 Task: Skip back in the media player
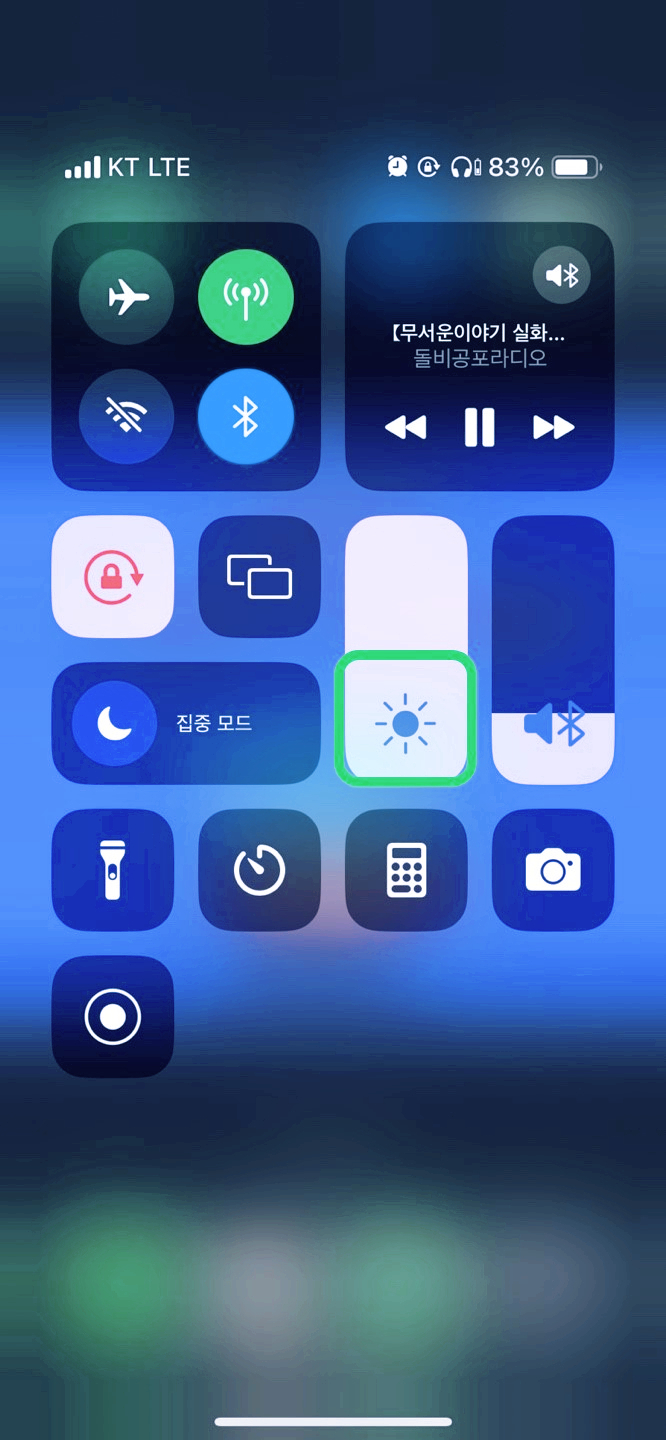point(405,428)
